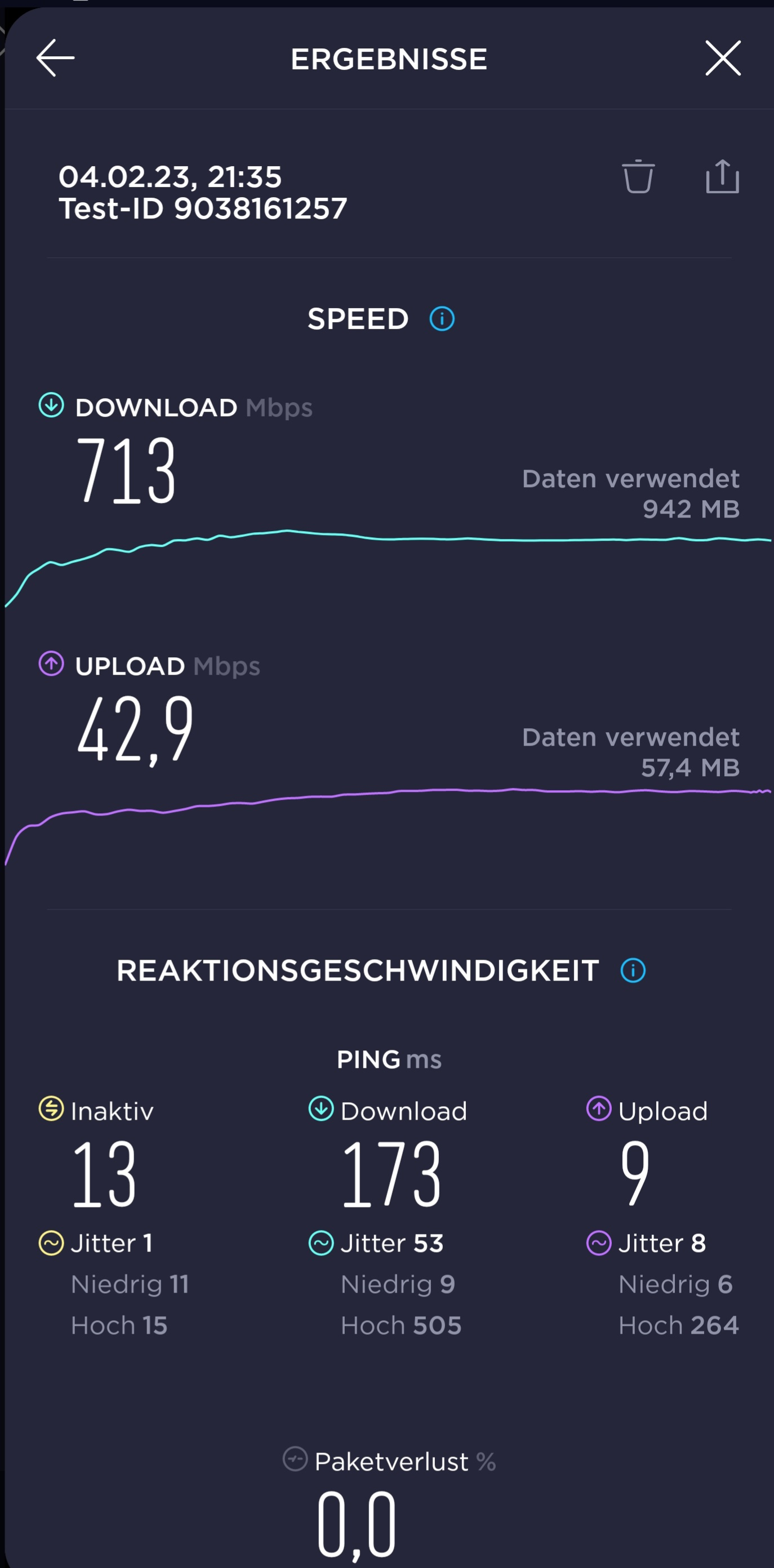Viewport: 774px width, 1568px height.
Task: Open the info icon beside SPEED
Action: point(442,319)
